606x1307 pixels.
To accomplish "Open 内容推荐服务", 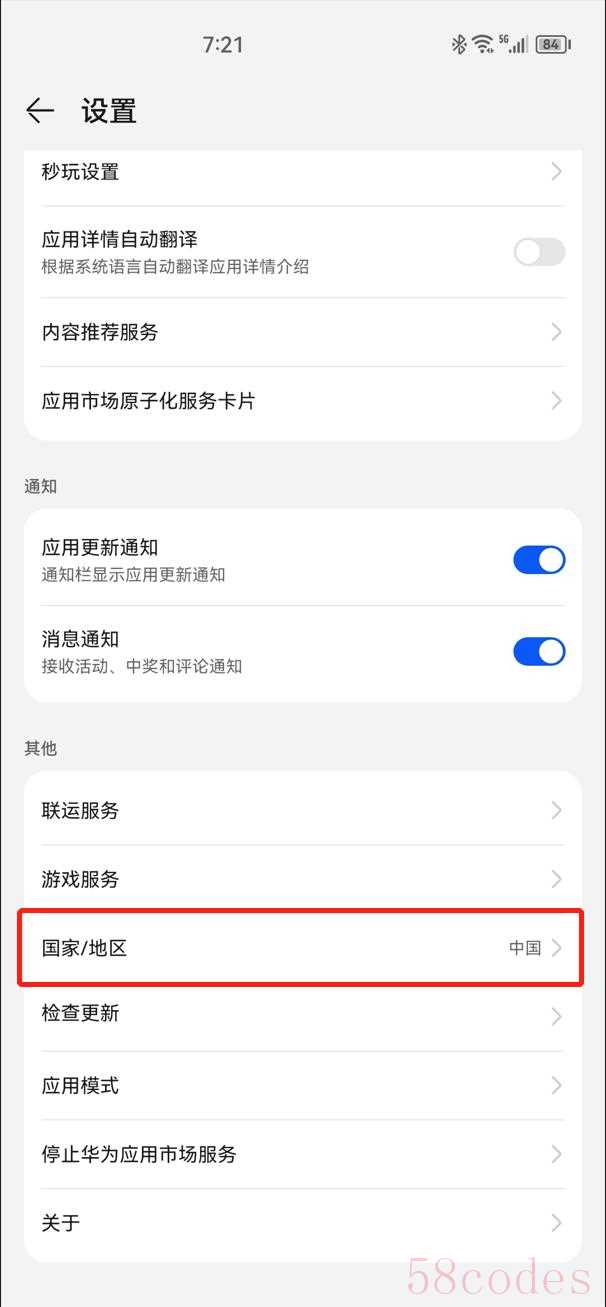I will point(300,332).
